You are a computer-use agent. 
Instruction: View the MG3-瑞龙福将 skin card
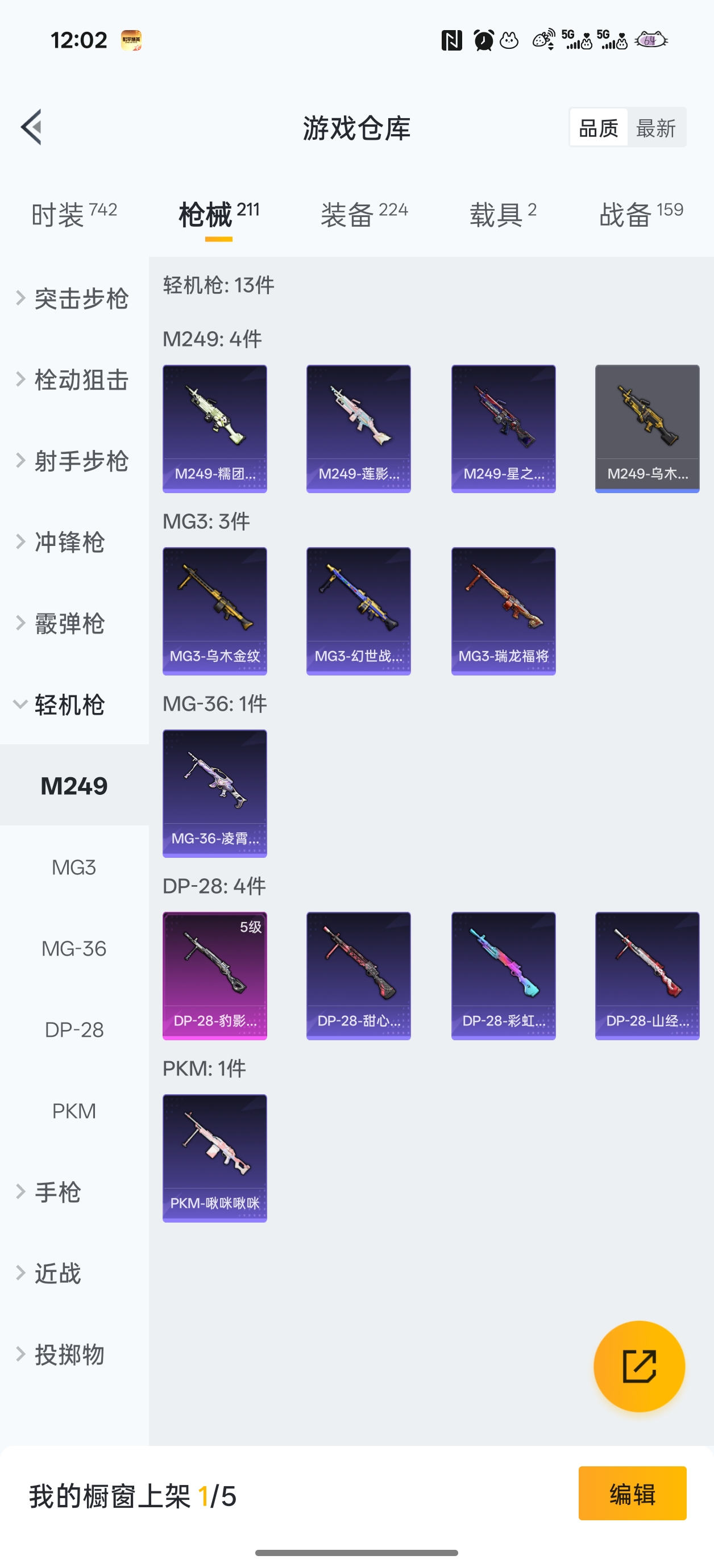(504, 611)
